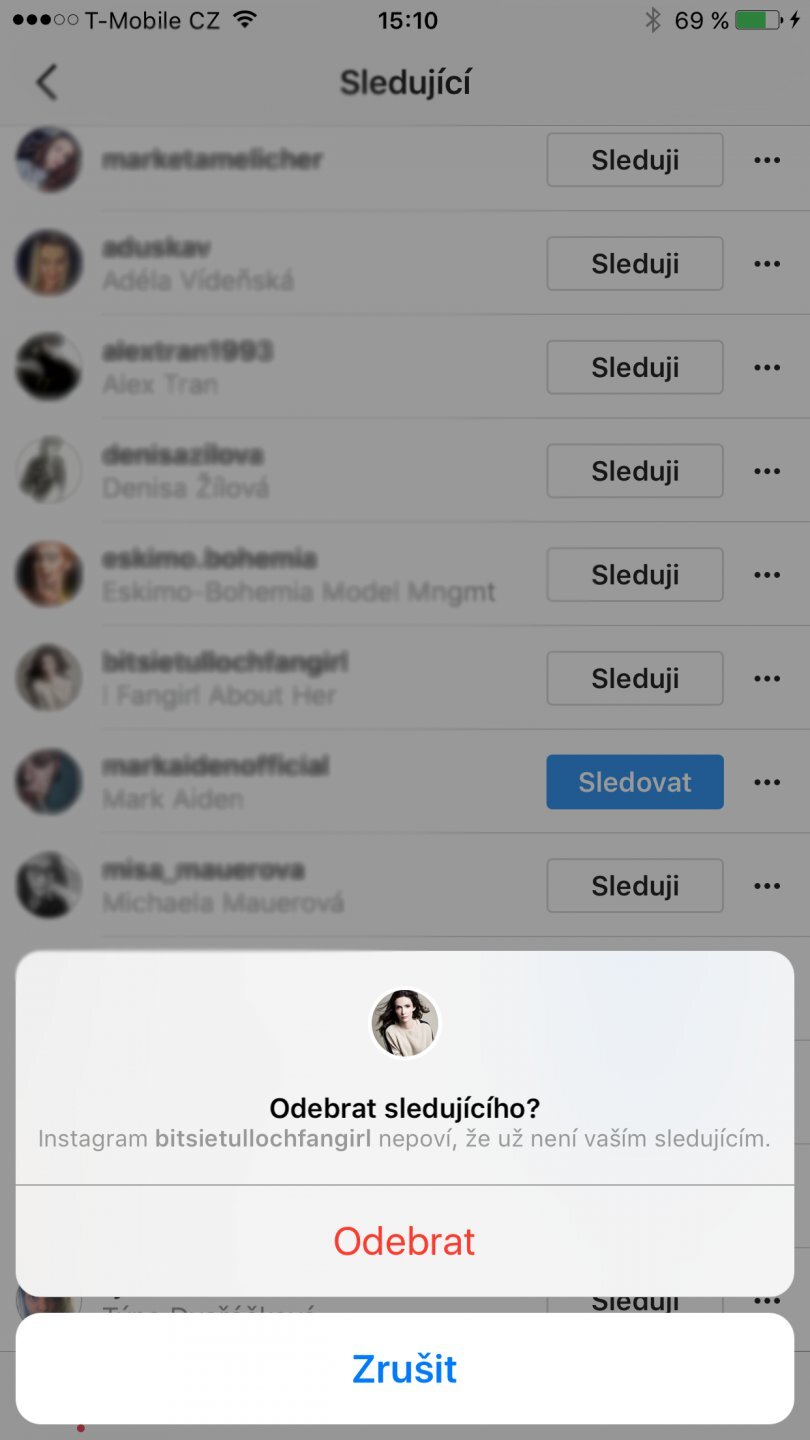The image size is (810, 1440).
Task: Open options menu for alextran1993
Action: point(767,367)
